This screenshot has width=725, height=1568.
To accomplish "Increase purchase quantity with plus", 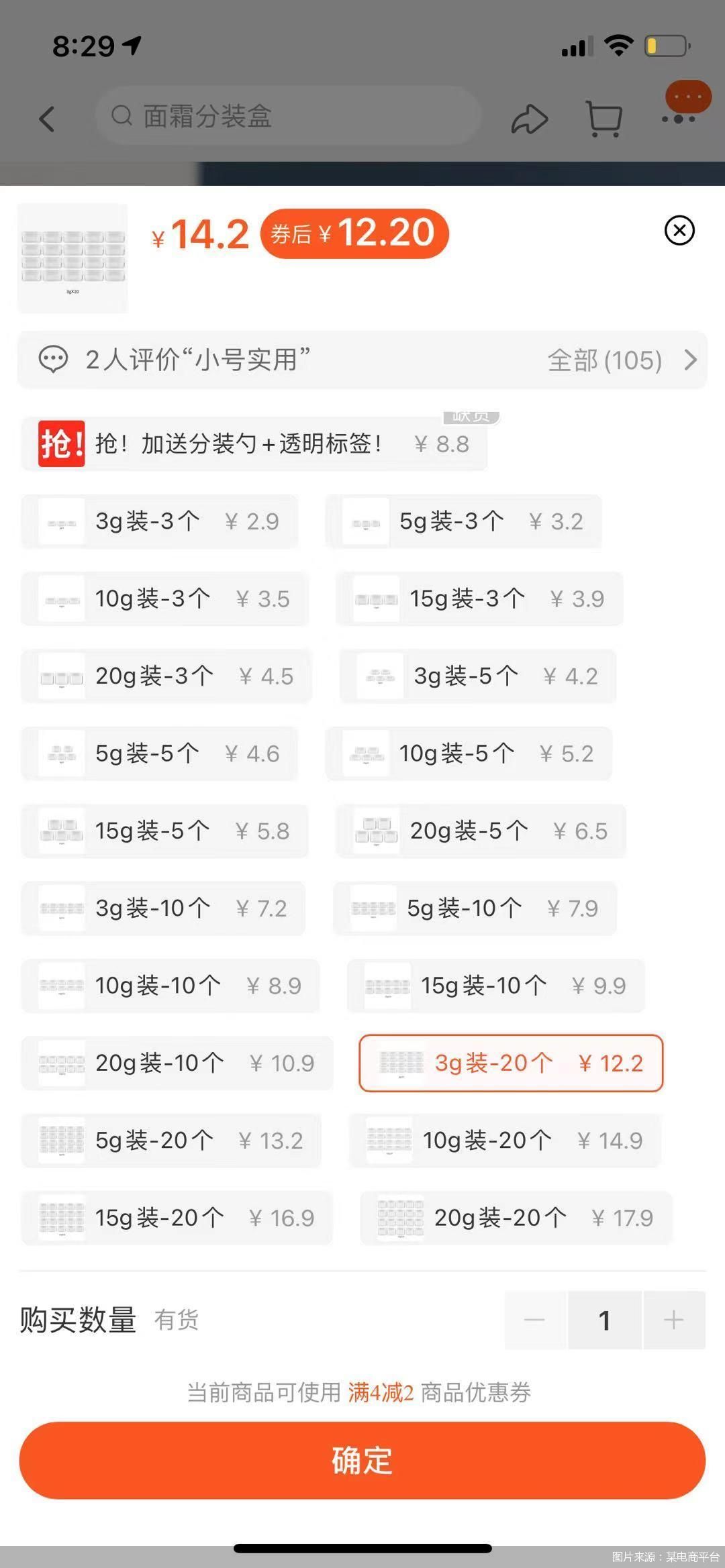I will coord(675,1320).
